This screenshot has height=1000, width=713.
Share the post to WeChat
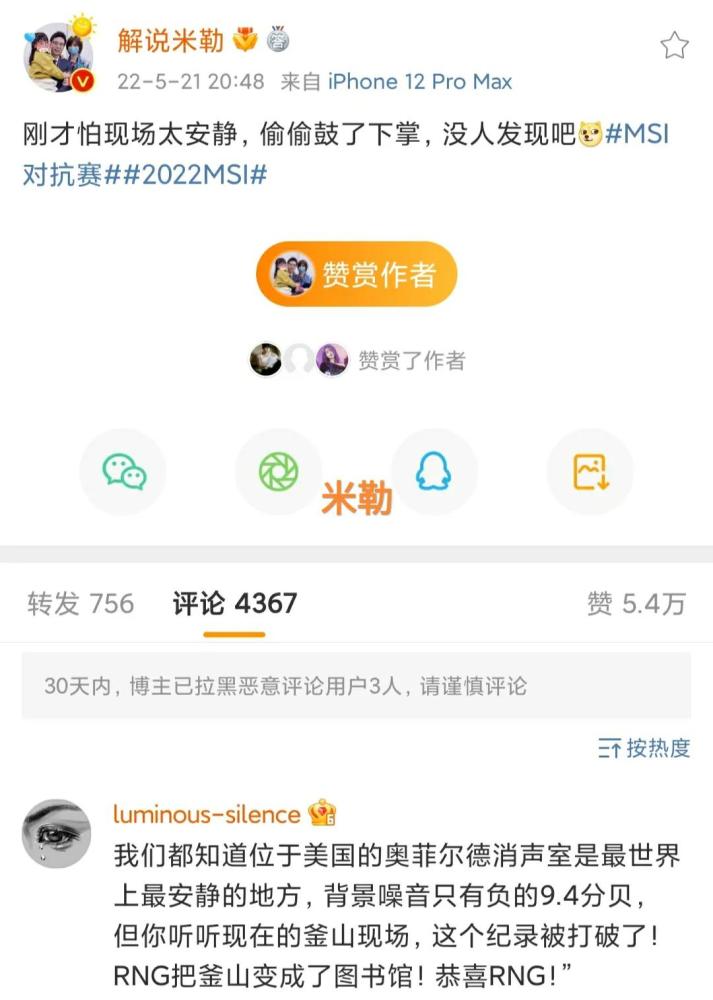124,472
